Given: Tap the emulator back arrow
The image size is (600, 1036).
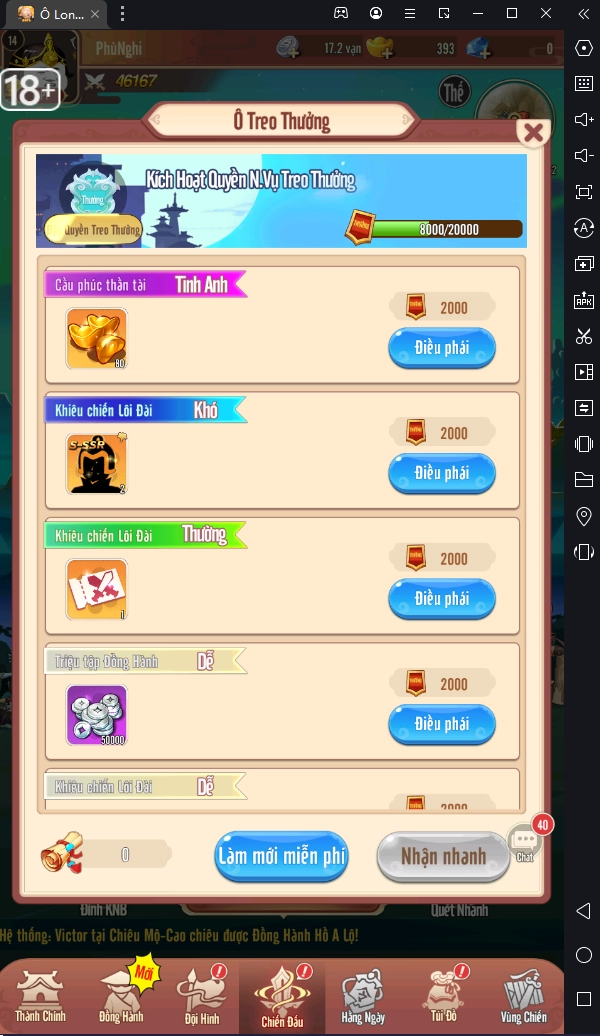Looking at the screenshot, I should pyautogui.click(x=584, y=911).
